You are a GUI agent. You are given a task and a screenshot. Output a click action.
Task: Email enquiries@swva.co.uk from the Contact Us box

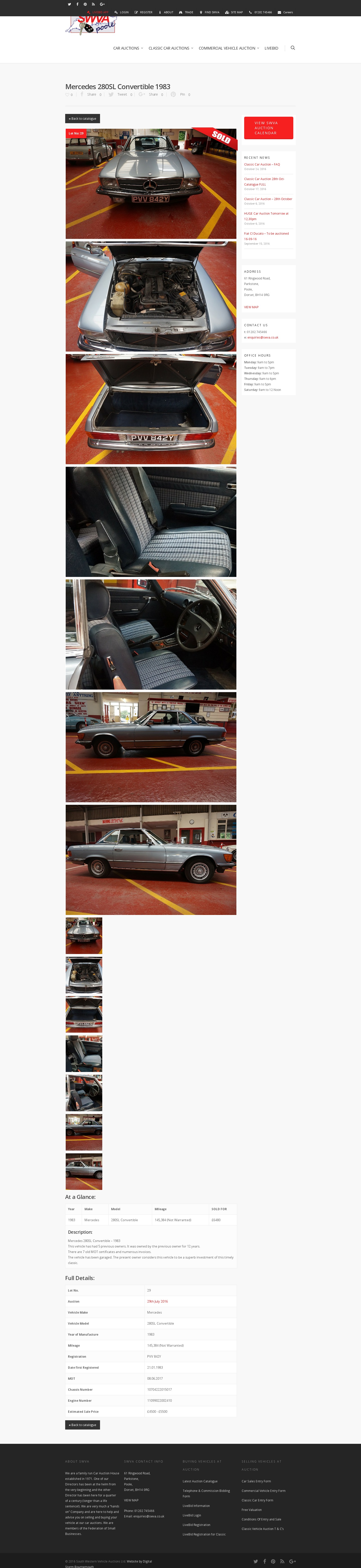(262, 337)
